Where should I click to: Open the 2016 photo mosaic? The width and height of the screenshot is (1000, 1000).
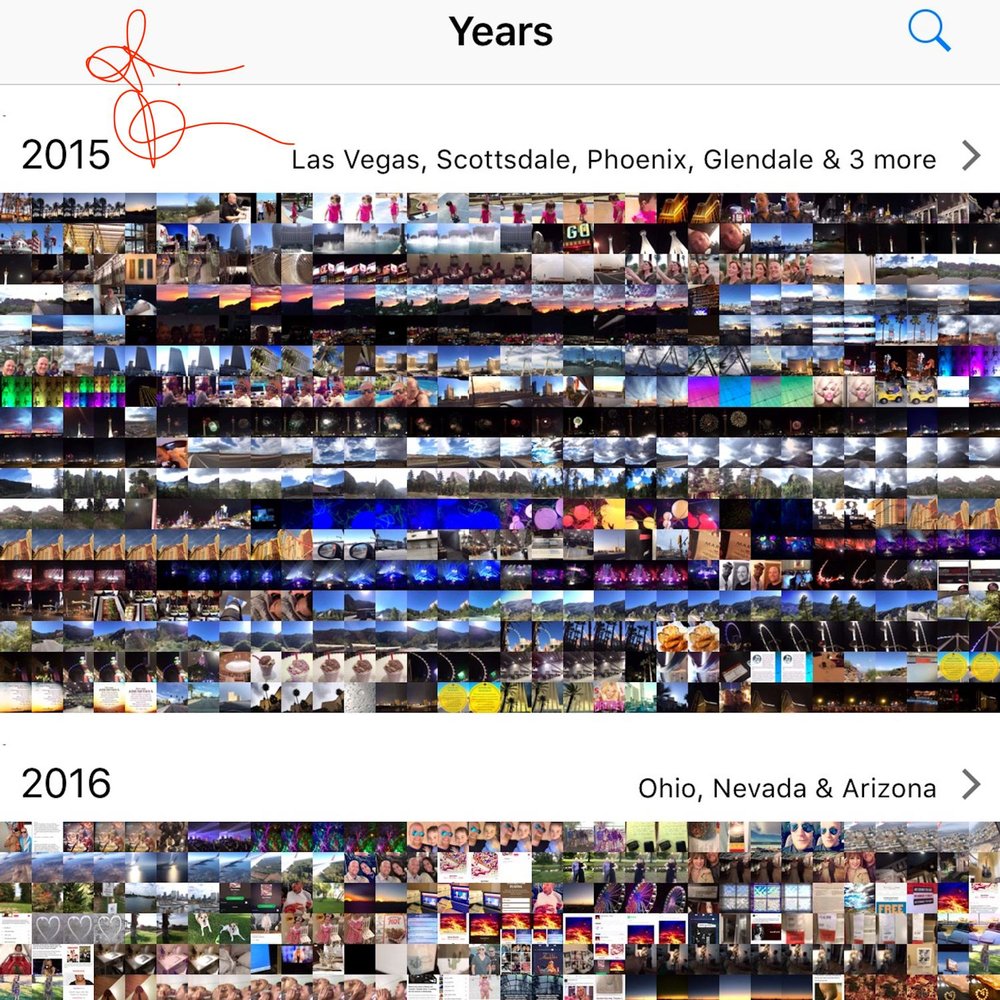pos(500,910)
